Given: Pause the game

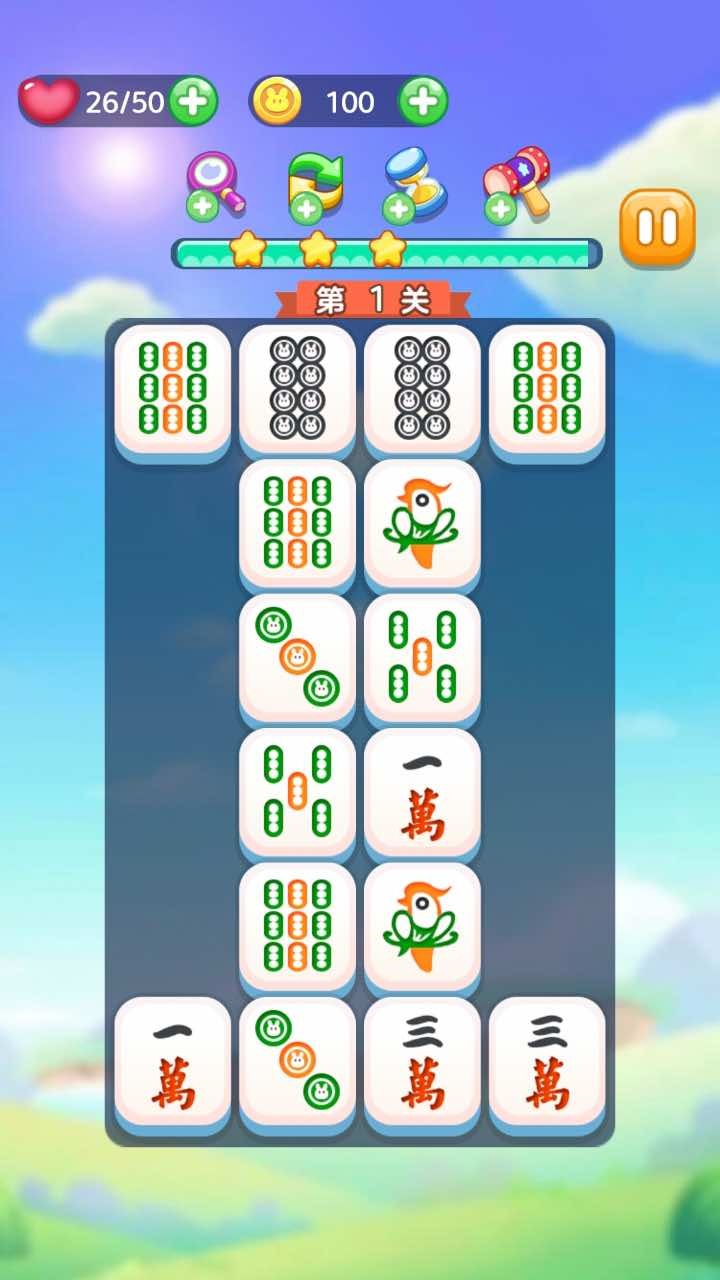Looking at the screenshot, I should (657, 227).
